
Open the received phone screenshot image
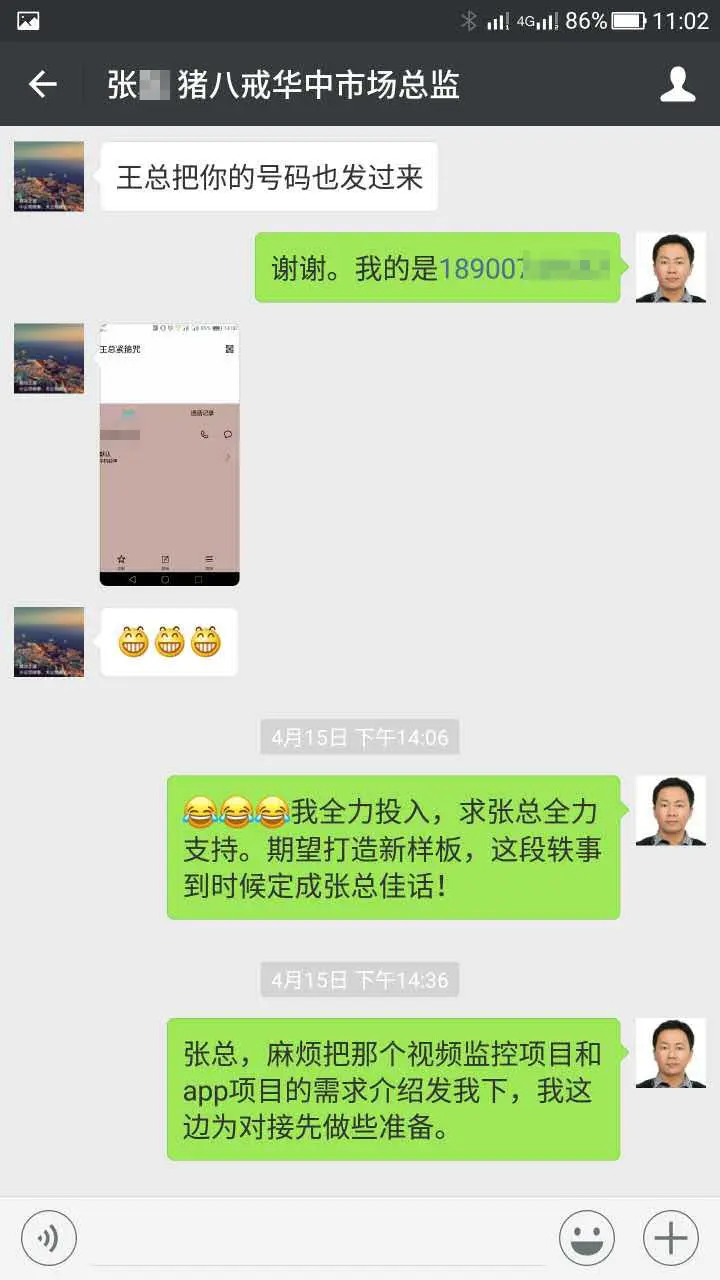pos(169,454)
